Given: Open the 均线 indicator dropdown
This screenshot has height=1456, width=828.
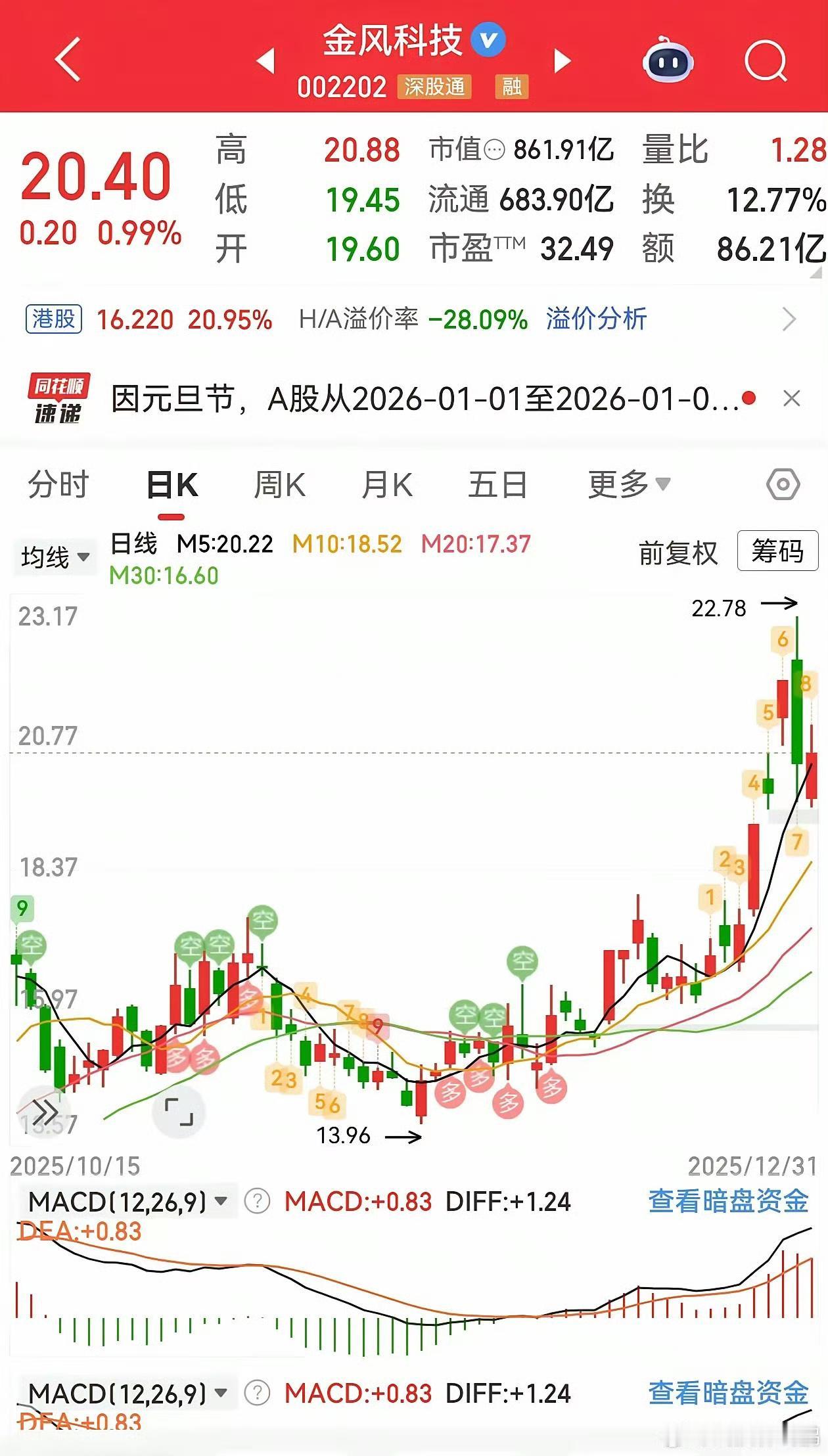Looking at the screenshot, I should [x=55, y=557].
